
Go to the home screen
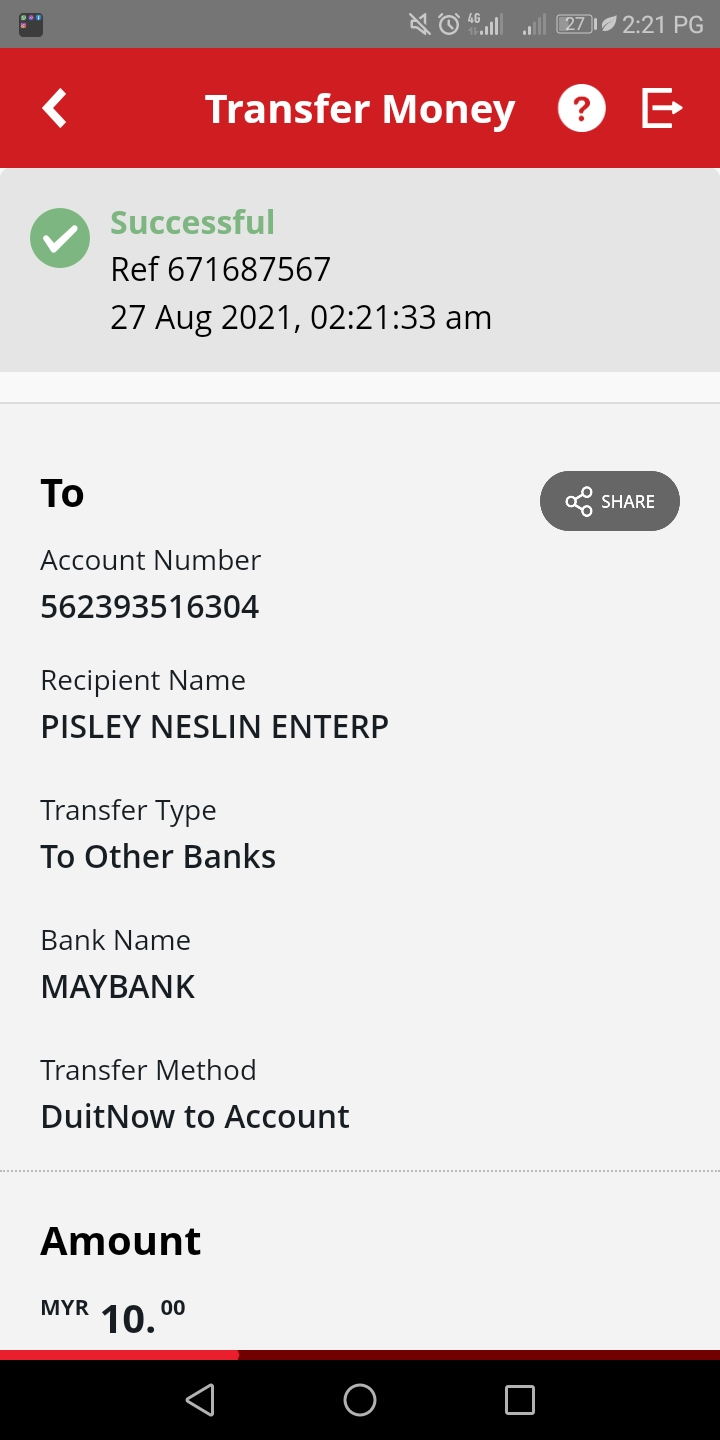click(360, 1400)
